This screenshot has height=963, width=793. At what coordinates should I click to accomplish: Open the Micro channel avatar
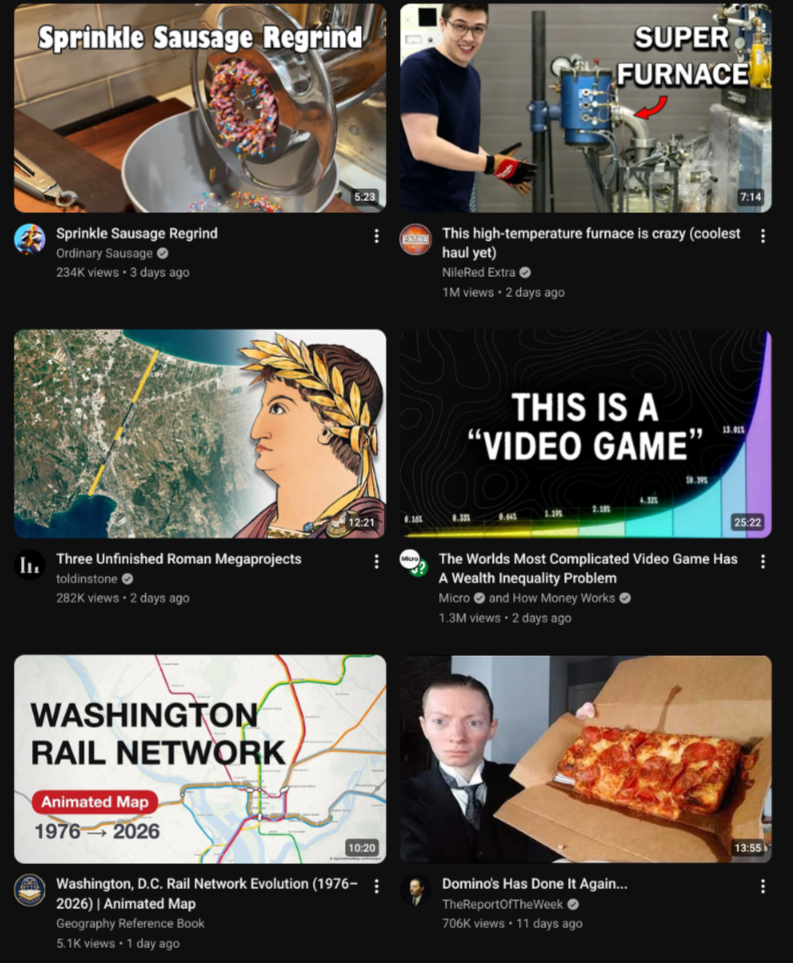[414, 563]
